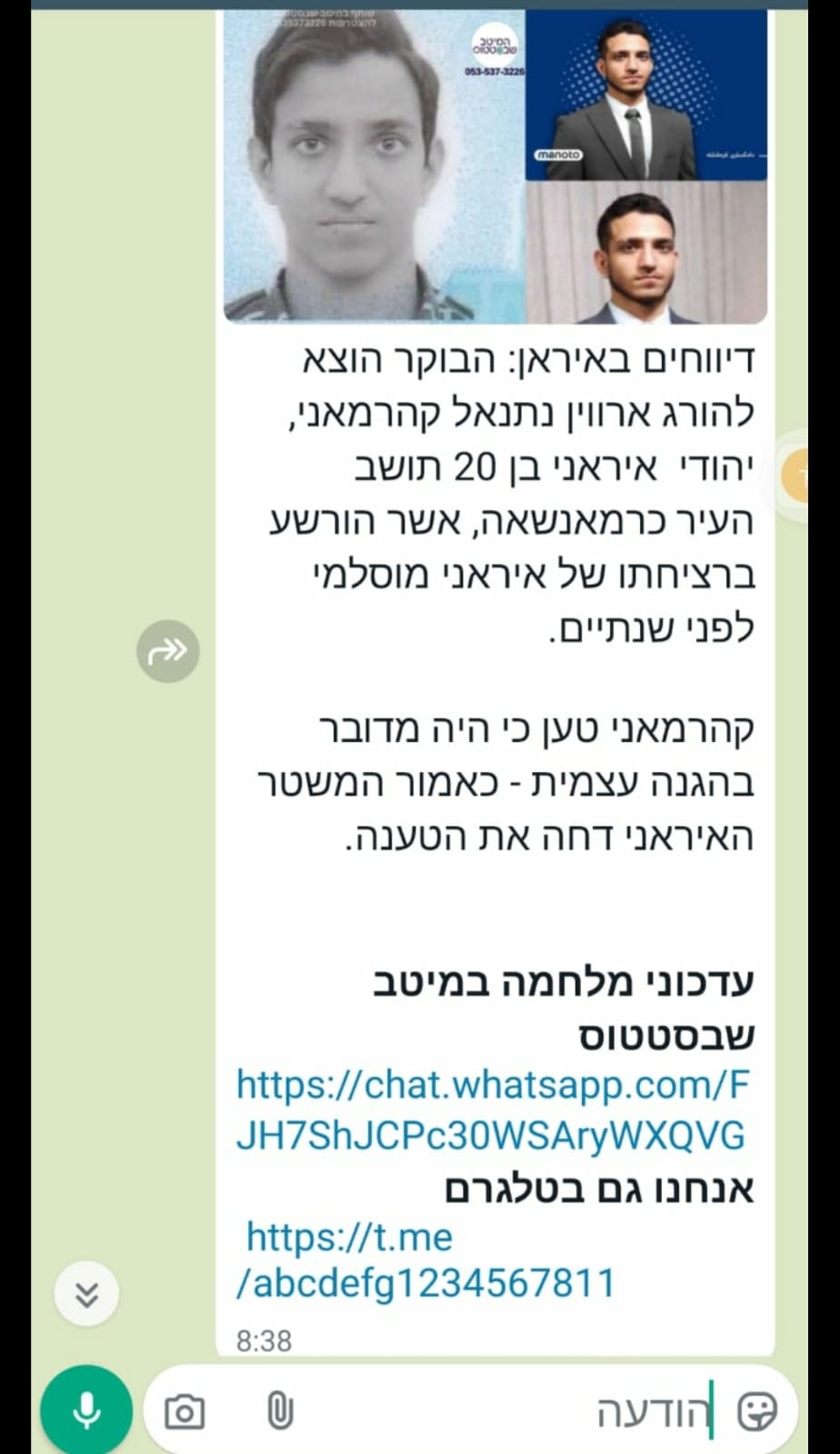Record a voice message with the microphone
Screen dimensions: 840x1454
[86, 1410]
